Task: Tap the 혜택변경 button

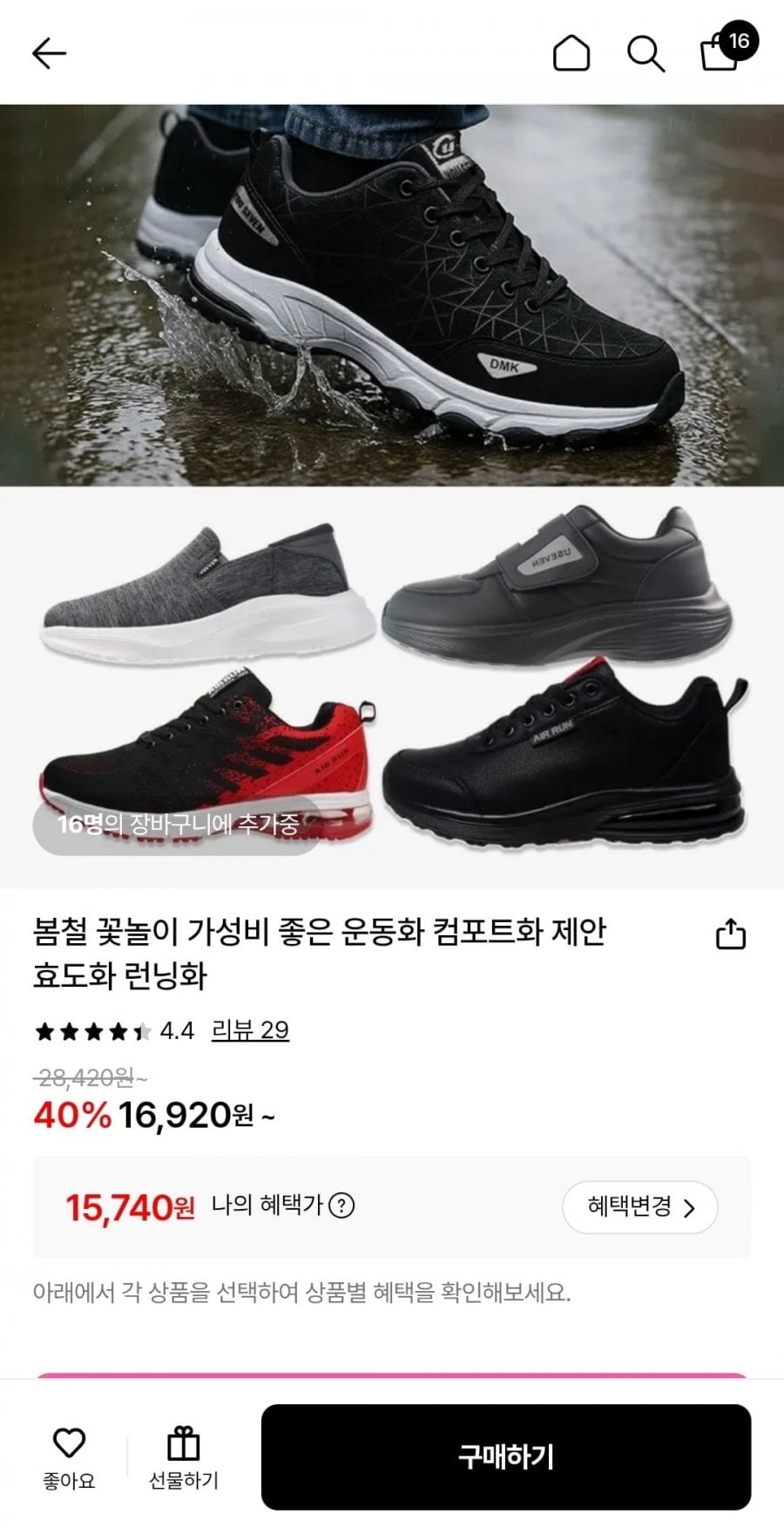Action: coord(639,1207)
